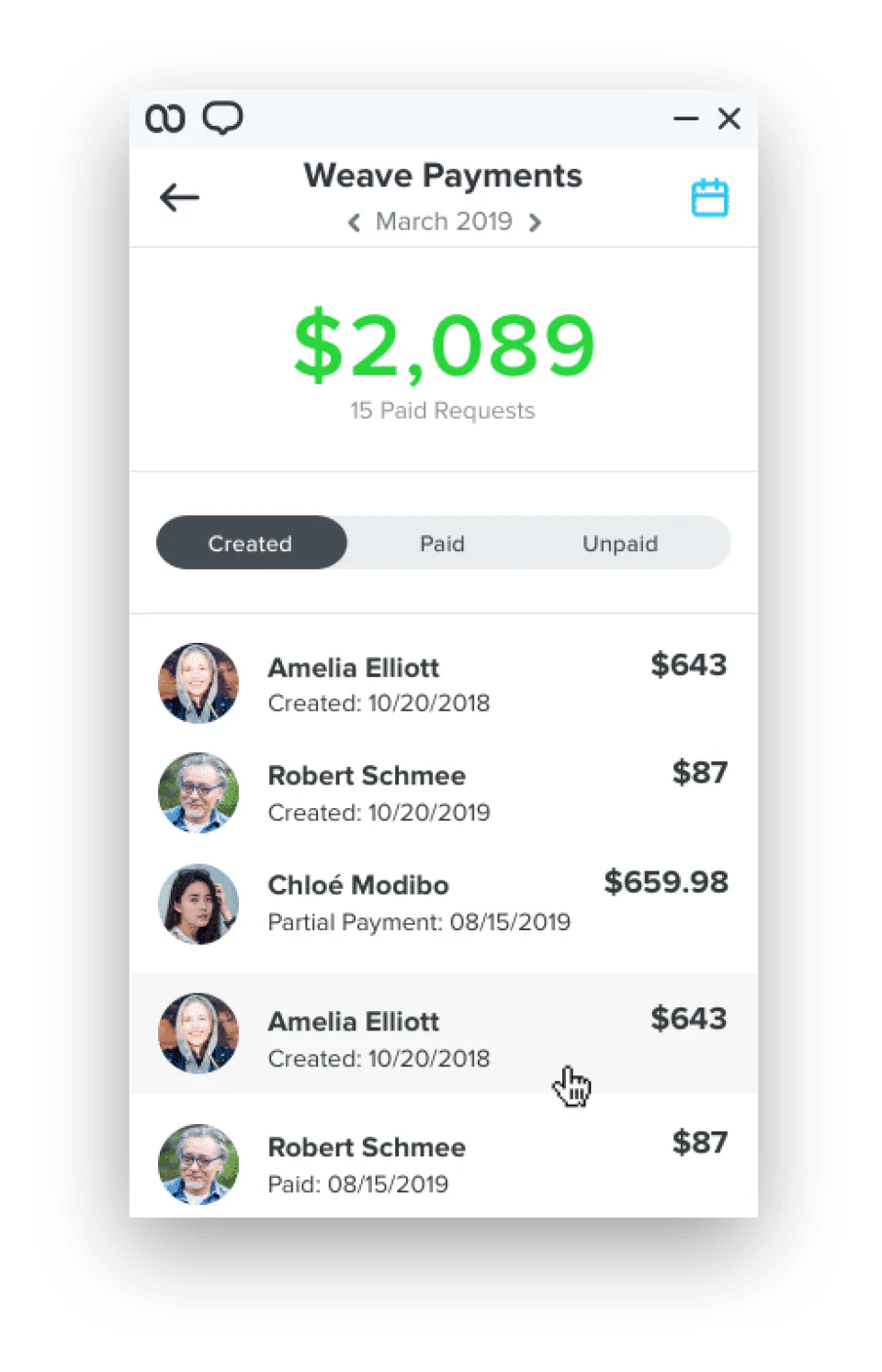This screenshot has width=882, height=1372.
Task: Minimize the Weave window
Action: [x=685, y=118]
